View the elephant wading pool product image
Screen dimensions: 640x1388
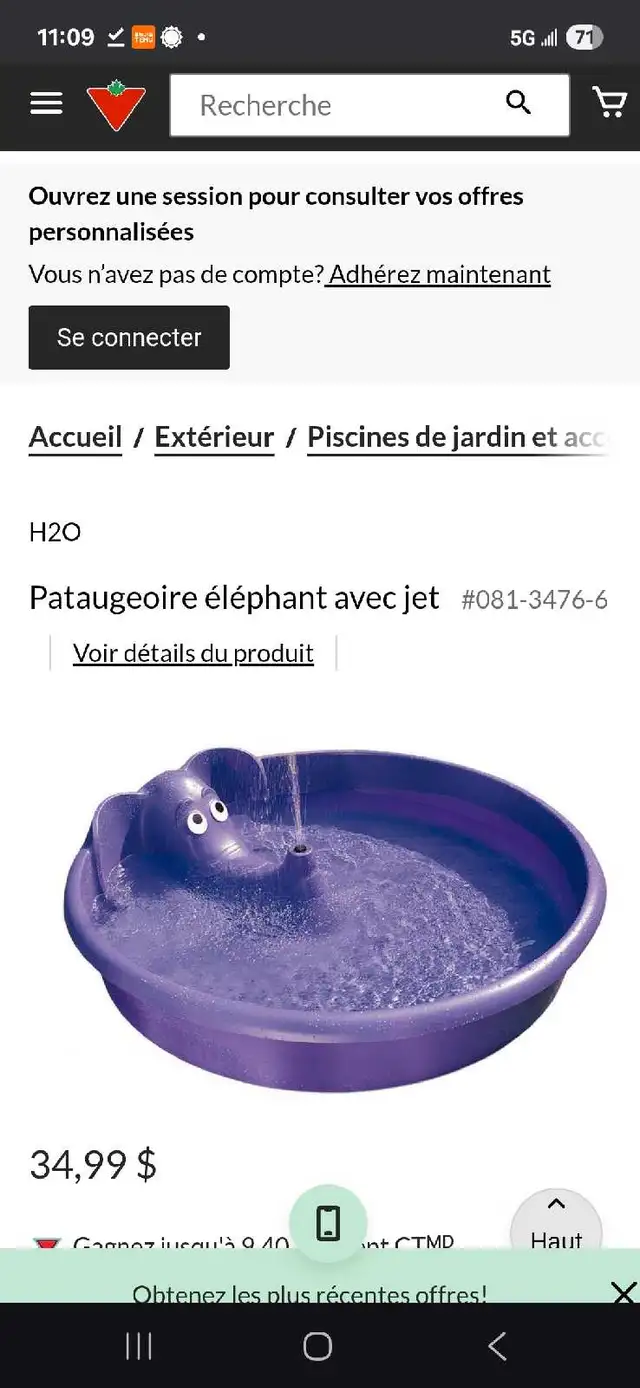coord(333,916)
